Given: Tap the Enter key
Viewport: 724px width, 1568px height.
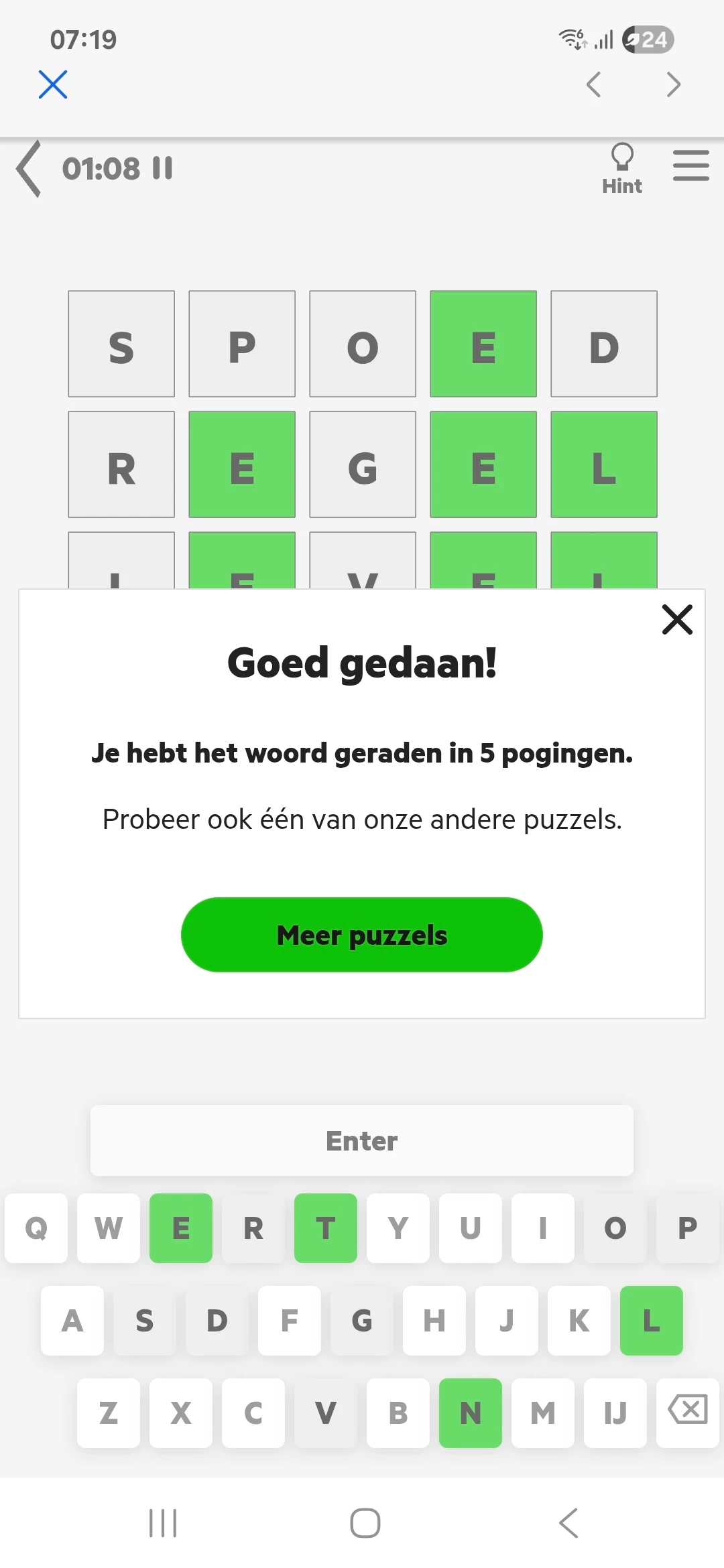Looking at the screenshot, I should point(362,1140).
